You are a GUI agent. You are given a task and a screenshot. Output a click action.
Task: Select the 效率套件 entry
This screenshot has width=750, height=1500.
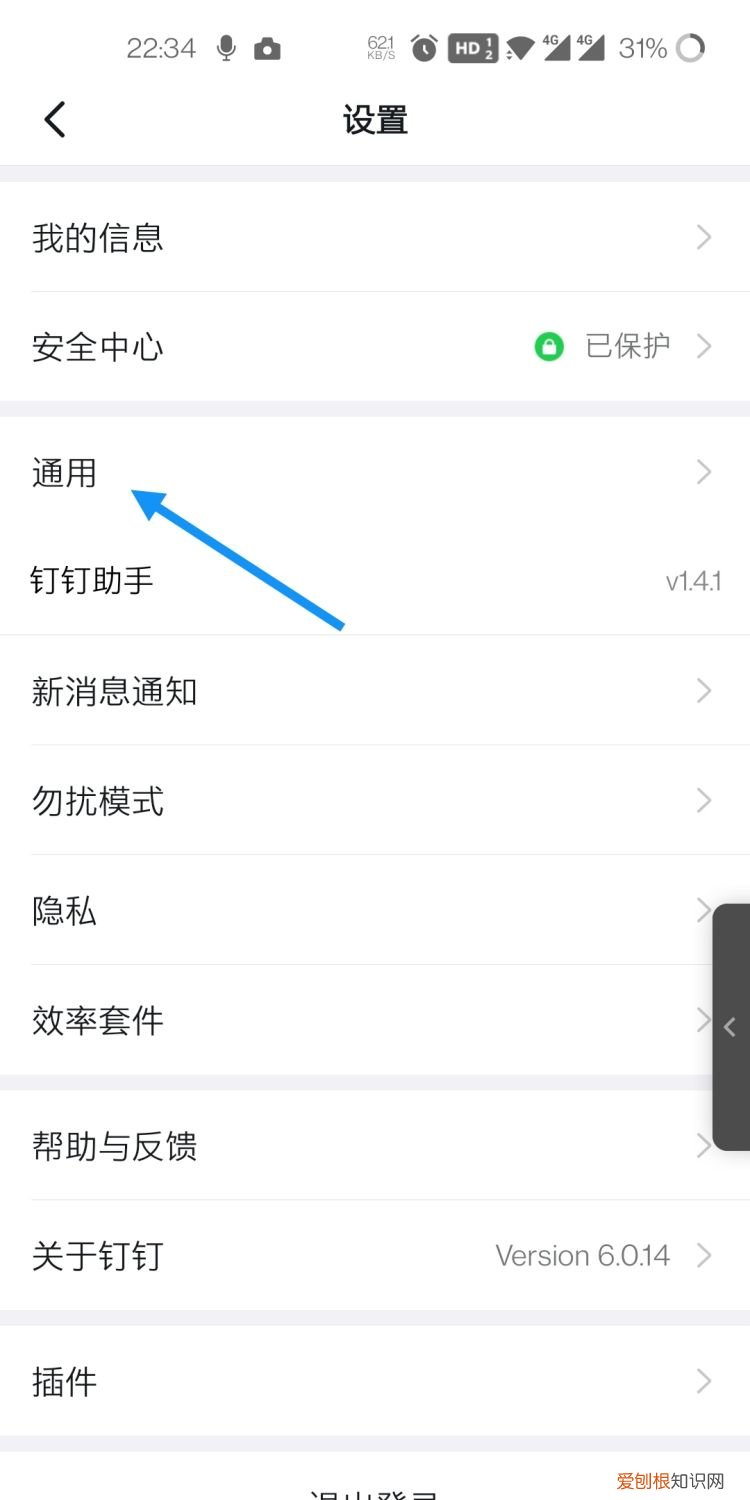[375, 1020]
